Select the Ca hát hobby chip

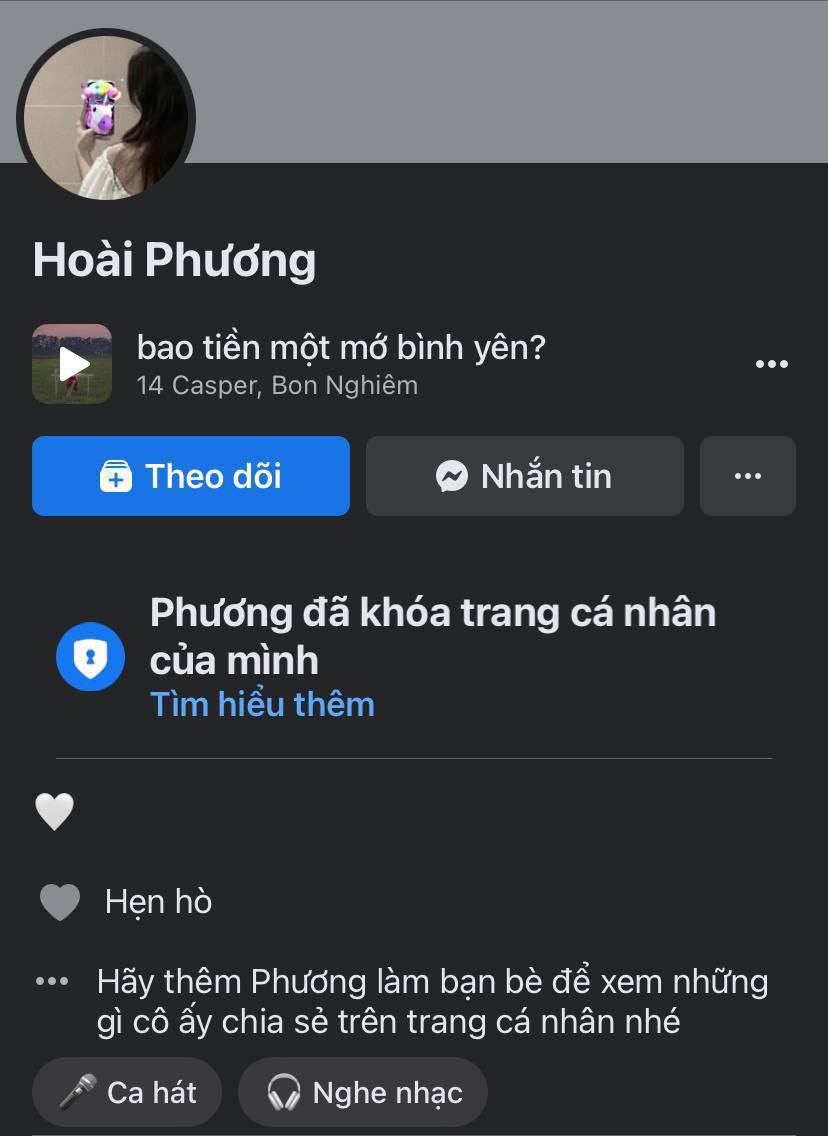click(x=127, y=1092)
